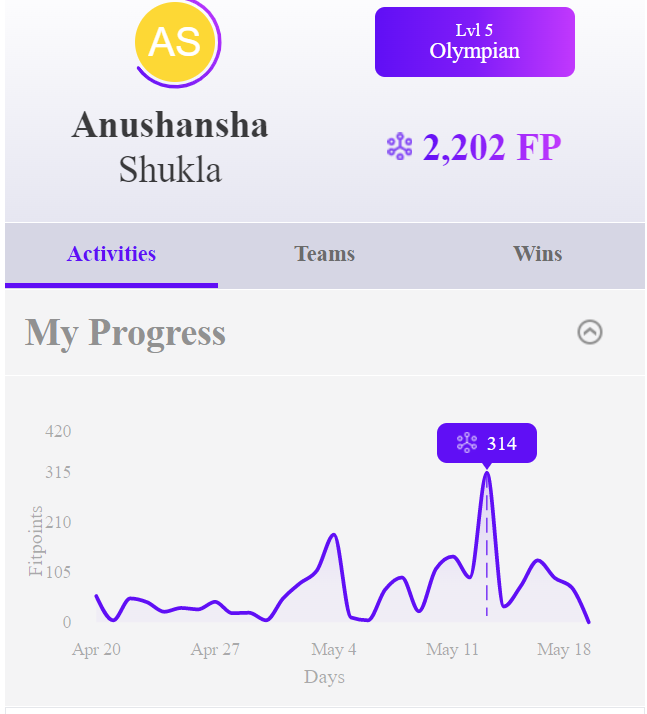Switch to the Teams tab
The width and height of the screenshot is (647, 714).
point(325,254)
